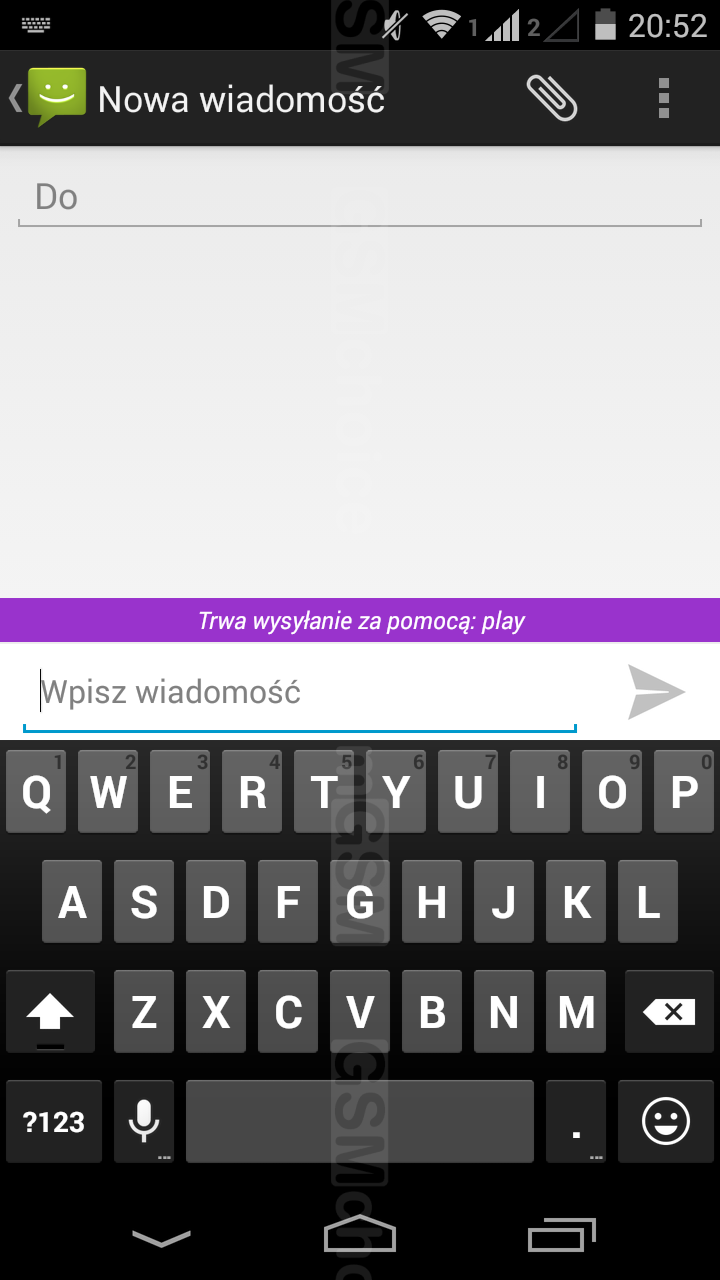Image resolution: width=720 pixels, height=1280 pixels.
Task: Switch to the ?123 symbols keyboard
Action: pyautogui.click(x=54, y=1121)
